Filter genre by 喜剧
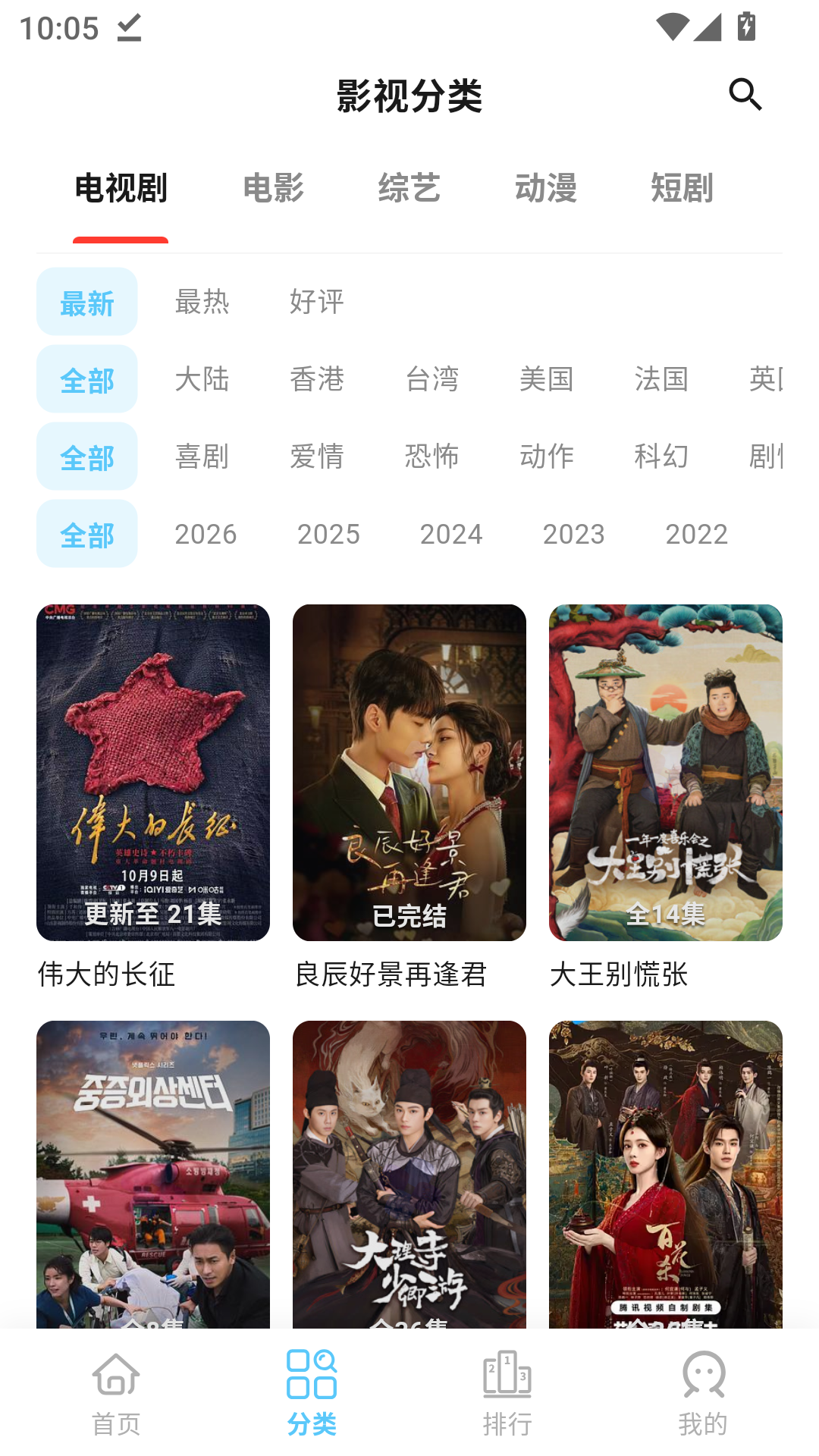This screenshot has width=819, height=1456. (202, 457)
